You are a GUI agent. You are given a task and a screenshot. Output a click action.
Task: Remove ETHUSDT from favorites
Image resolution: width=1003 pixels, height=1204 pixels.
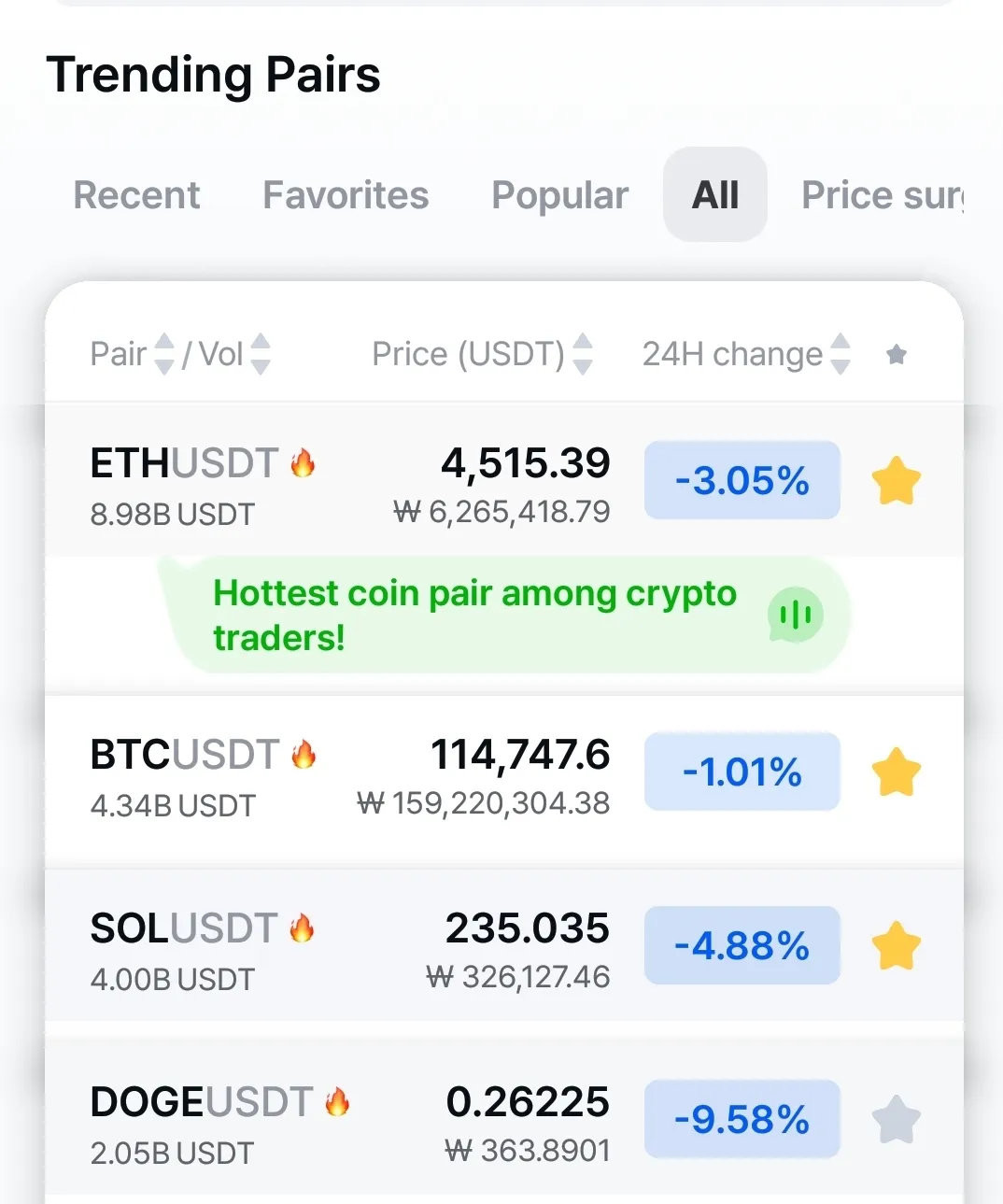897,481
